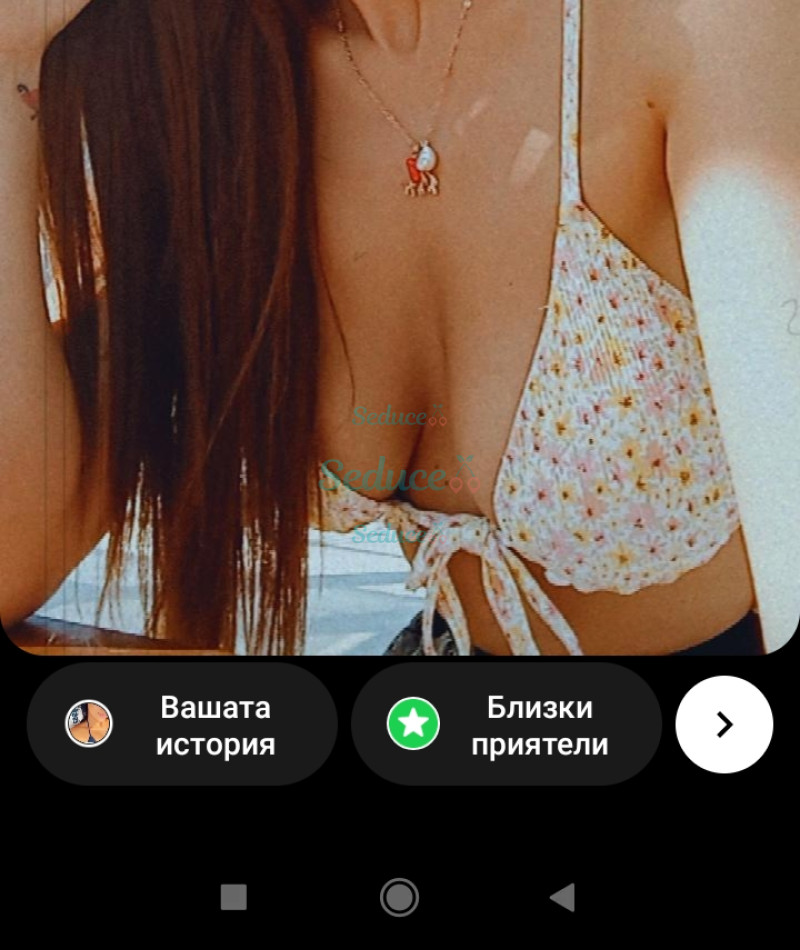Go back with the system back button
Viewport: 800px width, 950px height.
563,897
